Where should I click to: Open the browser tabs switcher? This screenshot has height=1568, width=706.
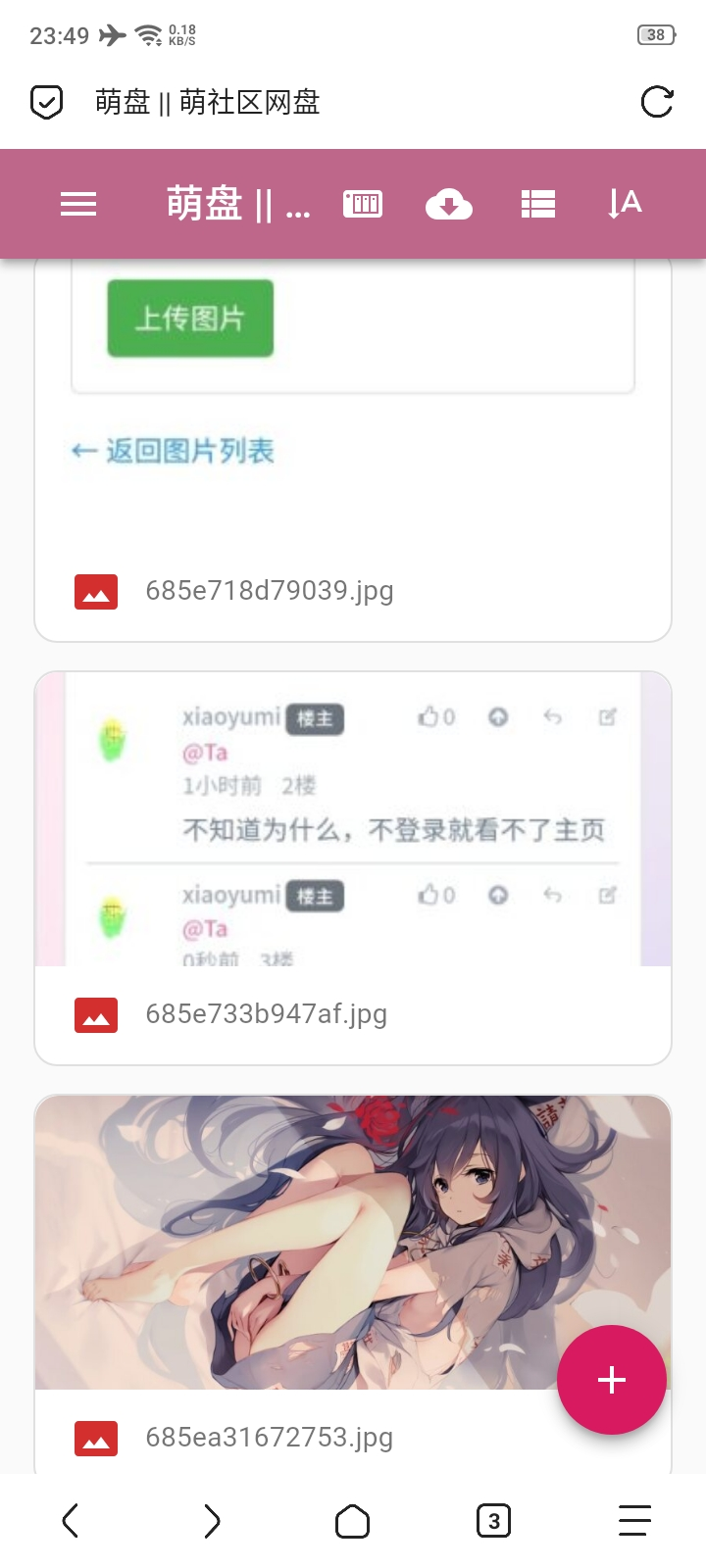click(493, 1521)
